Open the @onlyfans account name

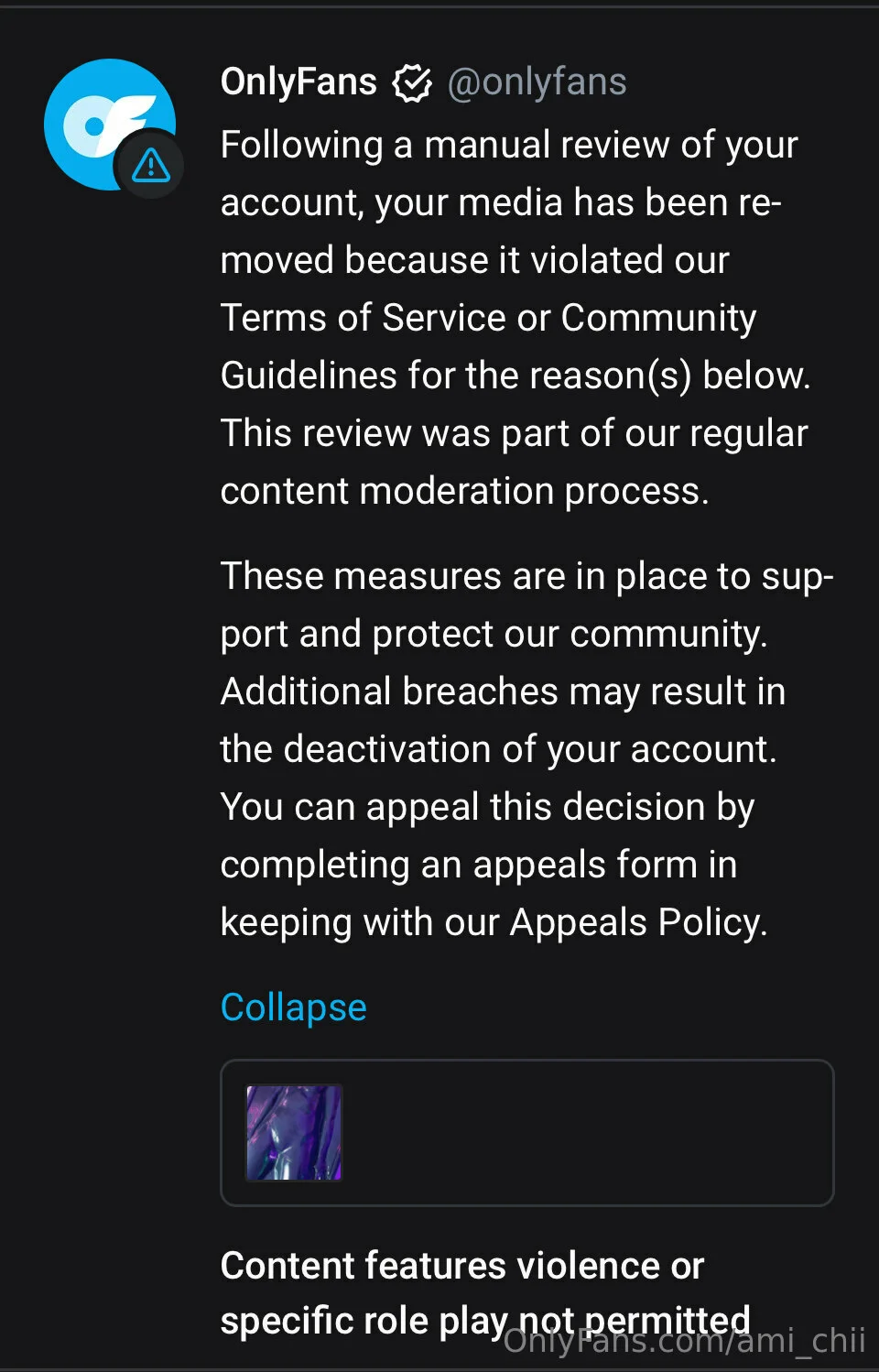point(537,82)
